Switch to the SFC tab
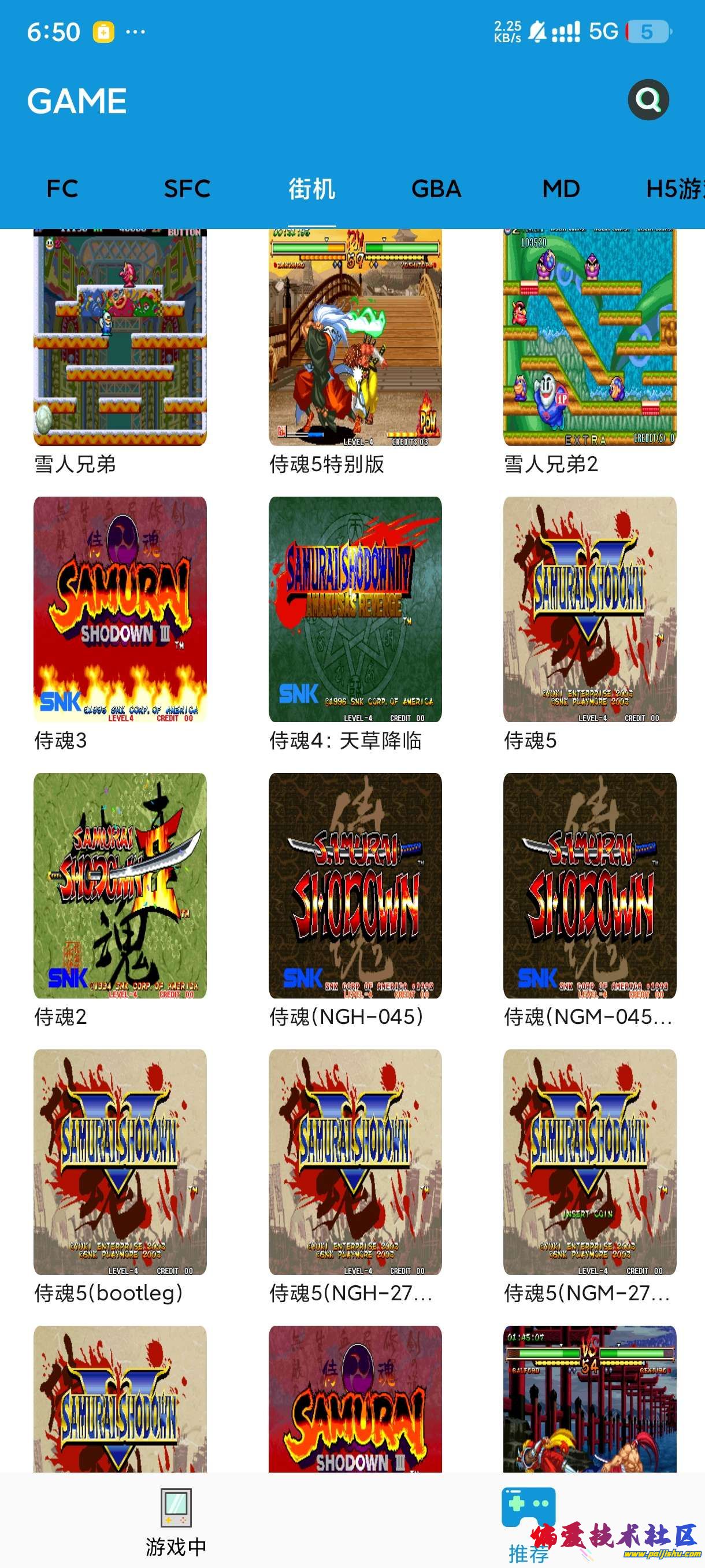 coord(187,188)
